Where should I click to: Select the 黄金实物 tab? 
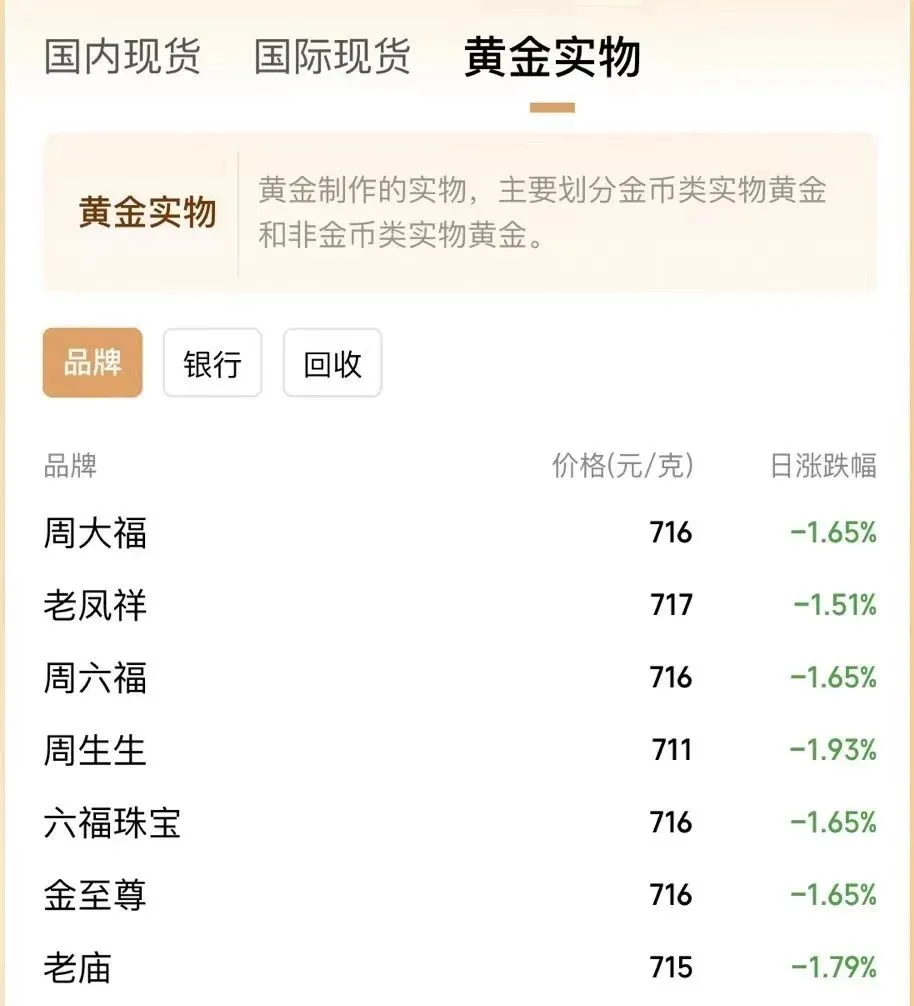coord(552,58)
